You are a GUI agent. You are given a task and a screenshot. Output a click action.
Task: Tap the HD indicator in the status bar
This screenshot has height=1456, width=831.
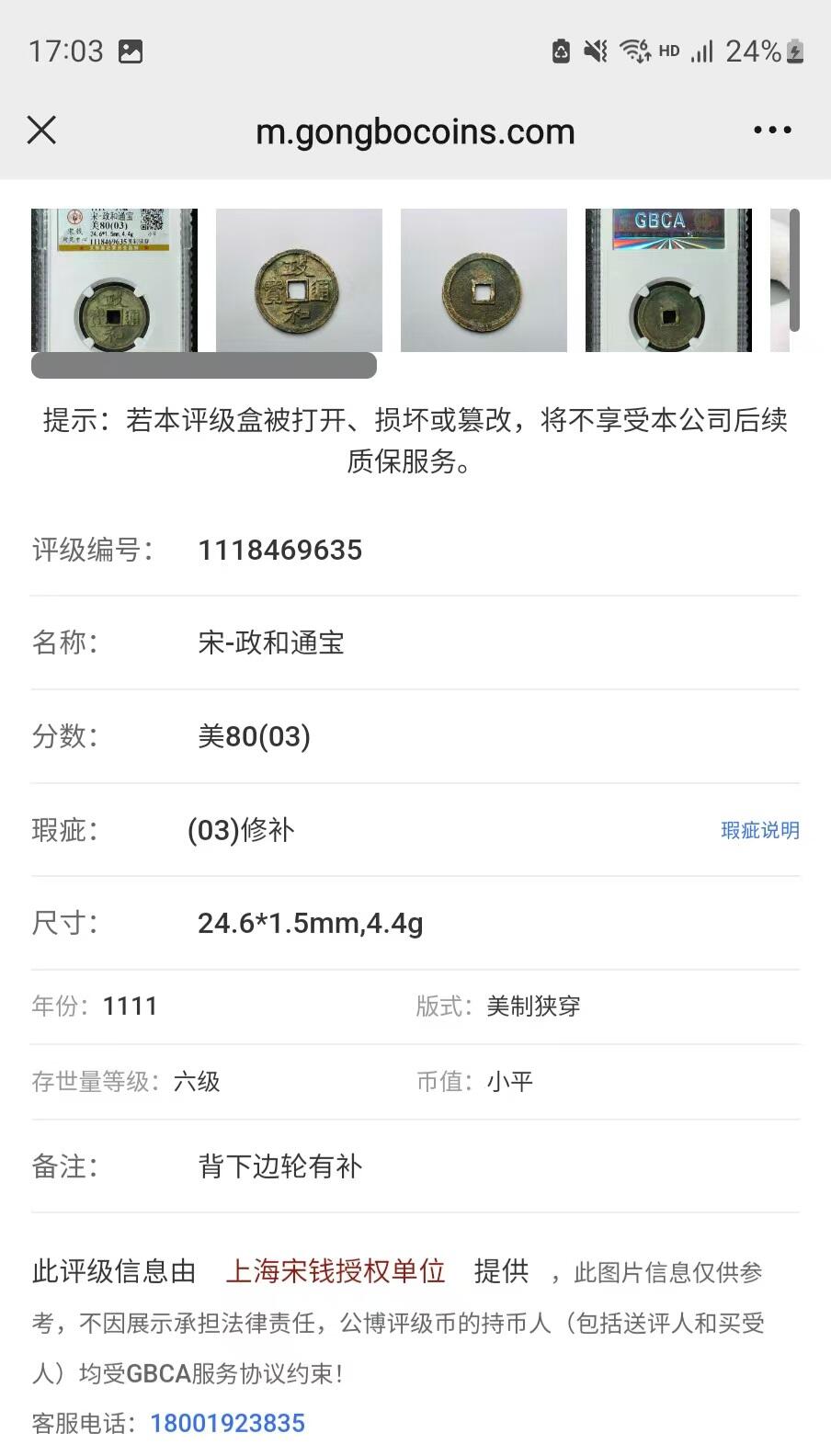(x=668, y=51)
